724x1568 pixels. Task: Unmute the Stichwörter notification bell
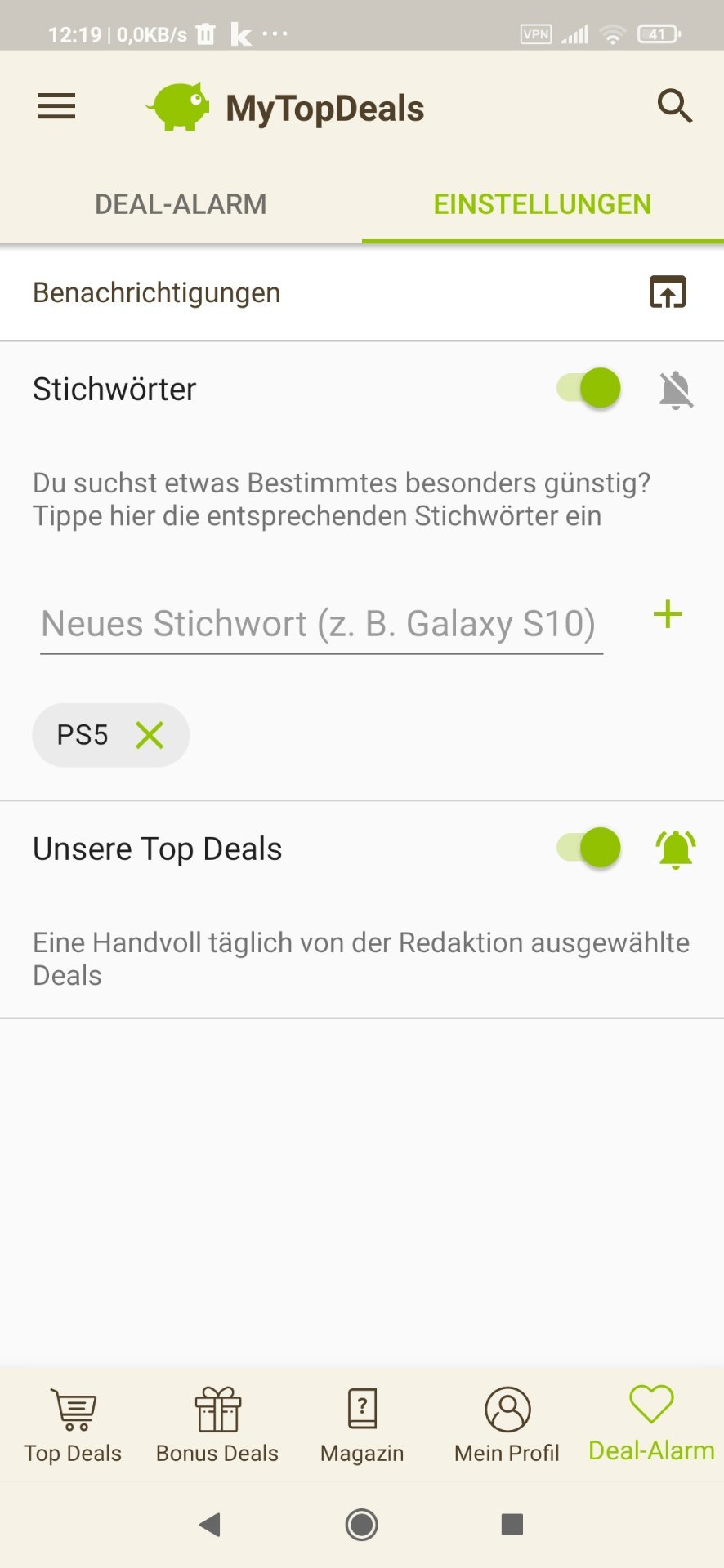pos(676,390)
